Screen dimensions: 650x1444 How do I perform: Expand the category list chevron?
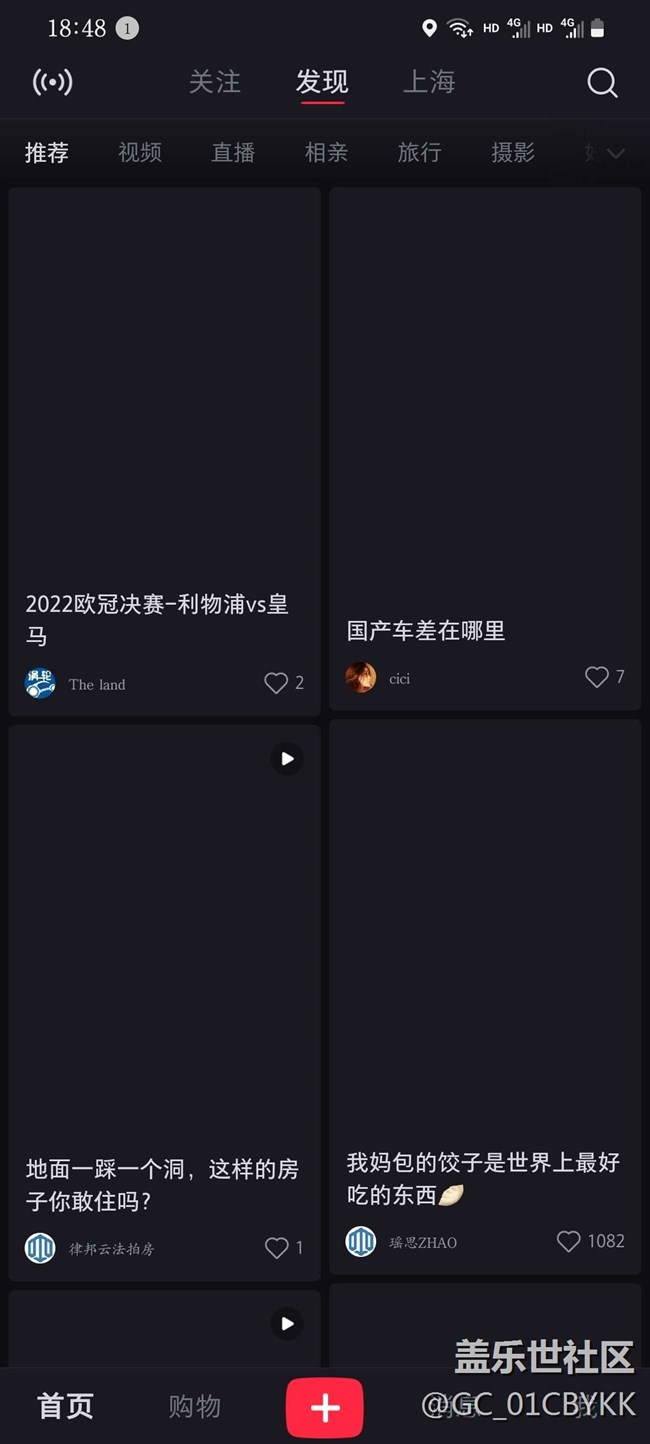[616, 153]
